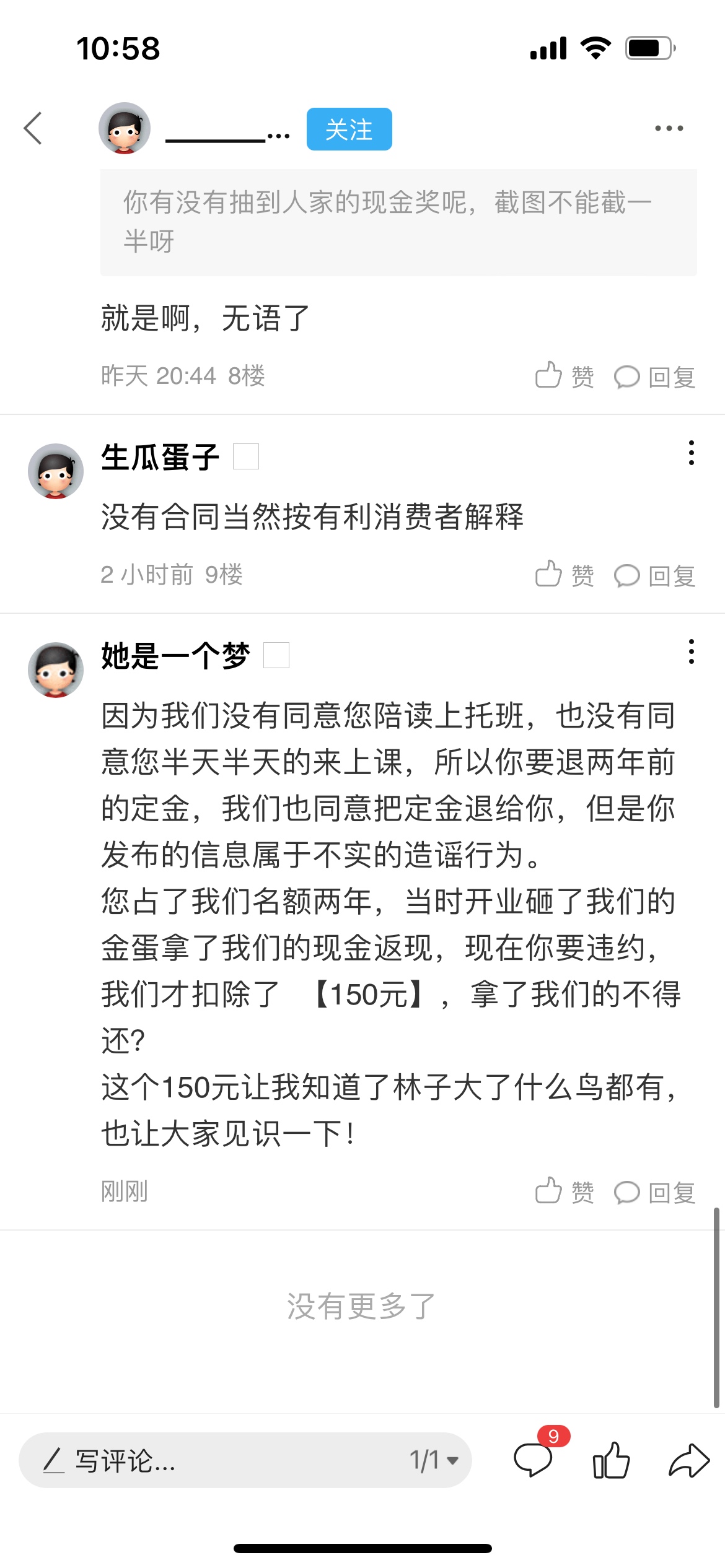Image resolution: width=725 pixels, height=1568 pixels.
Task: Reply to 生瓜蛋子's comment
Action: (x=654, y=575)
